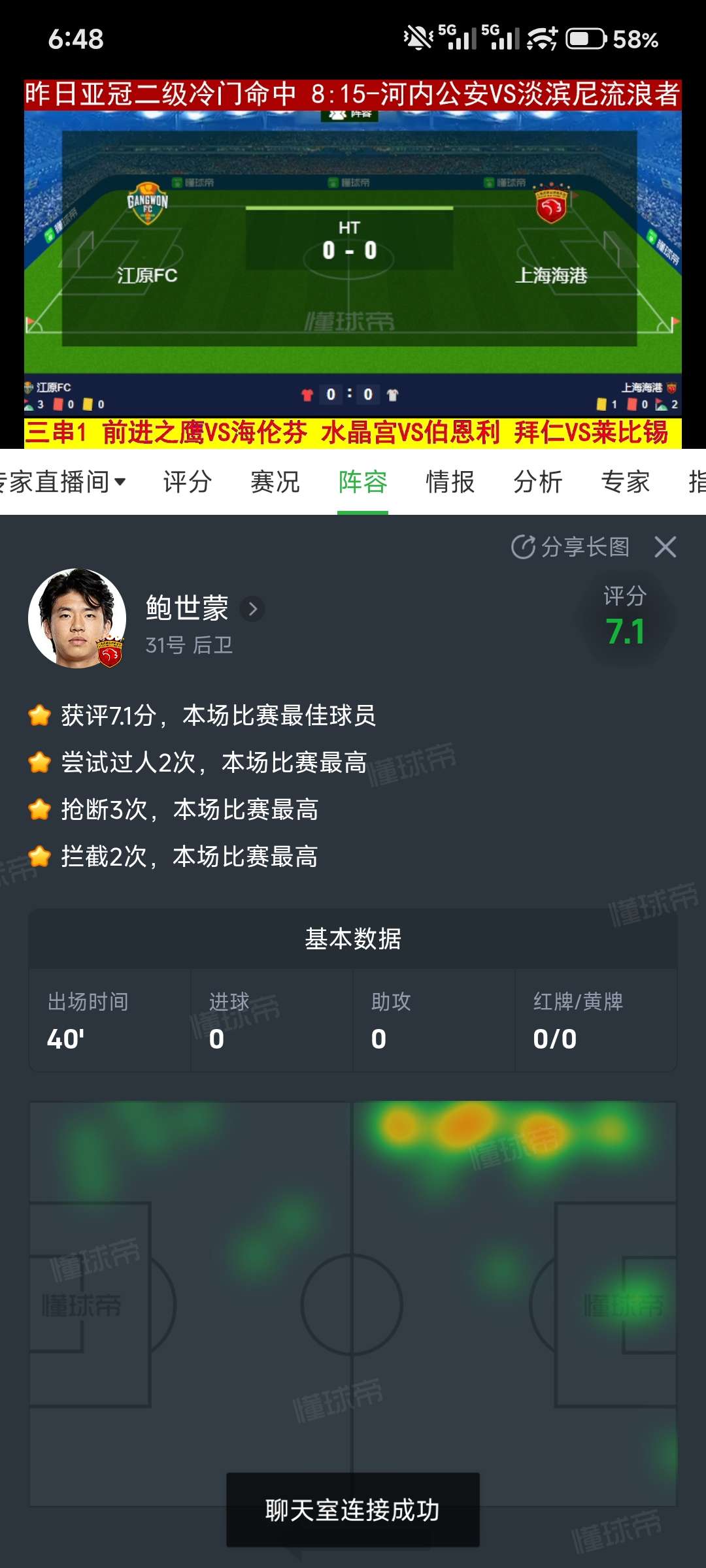Close the player detail panel
This screenshot has width=706, height=1568.
pyautogui.click(x=665, y=547)
